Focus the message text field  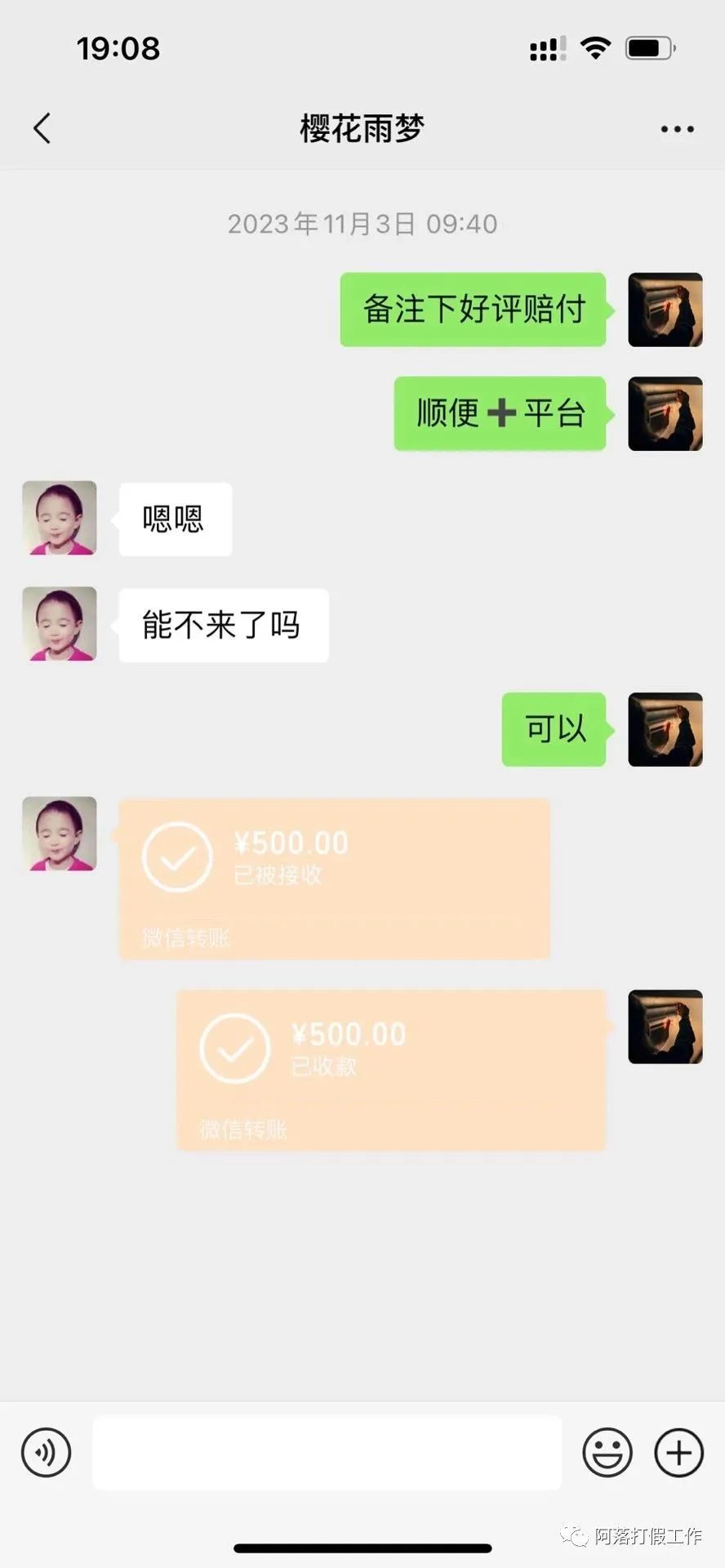pyautogui.click(x=327, y=1452)
